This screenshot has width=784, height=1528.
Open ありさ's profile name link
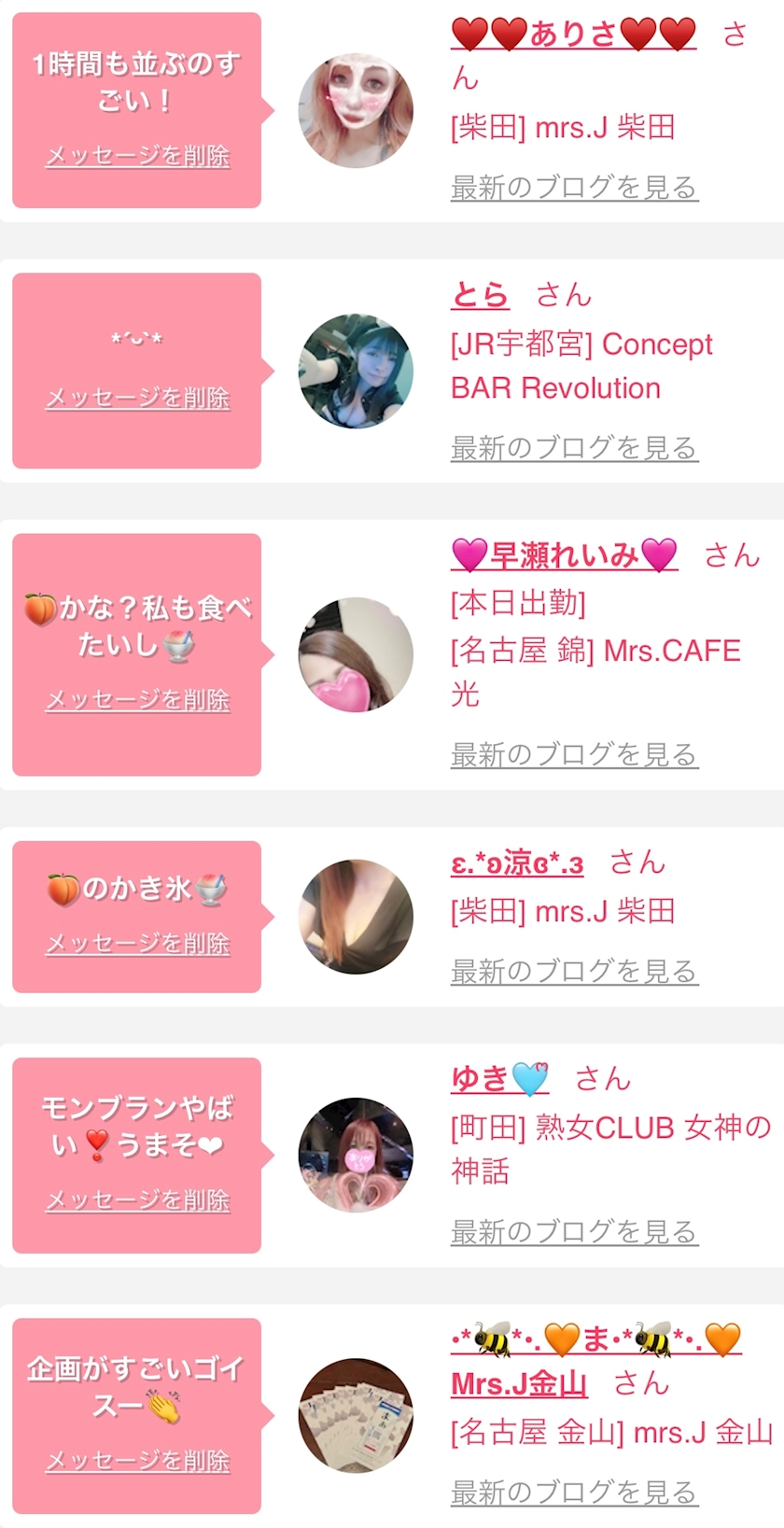click(573, 35)
